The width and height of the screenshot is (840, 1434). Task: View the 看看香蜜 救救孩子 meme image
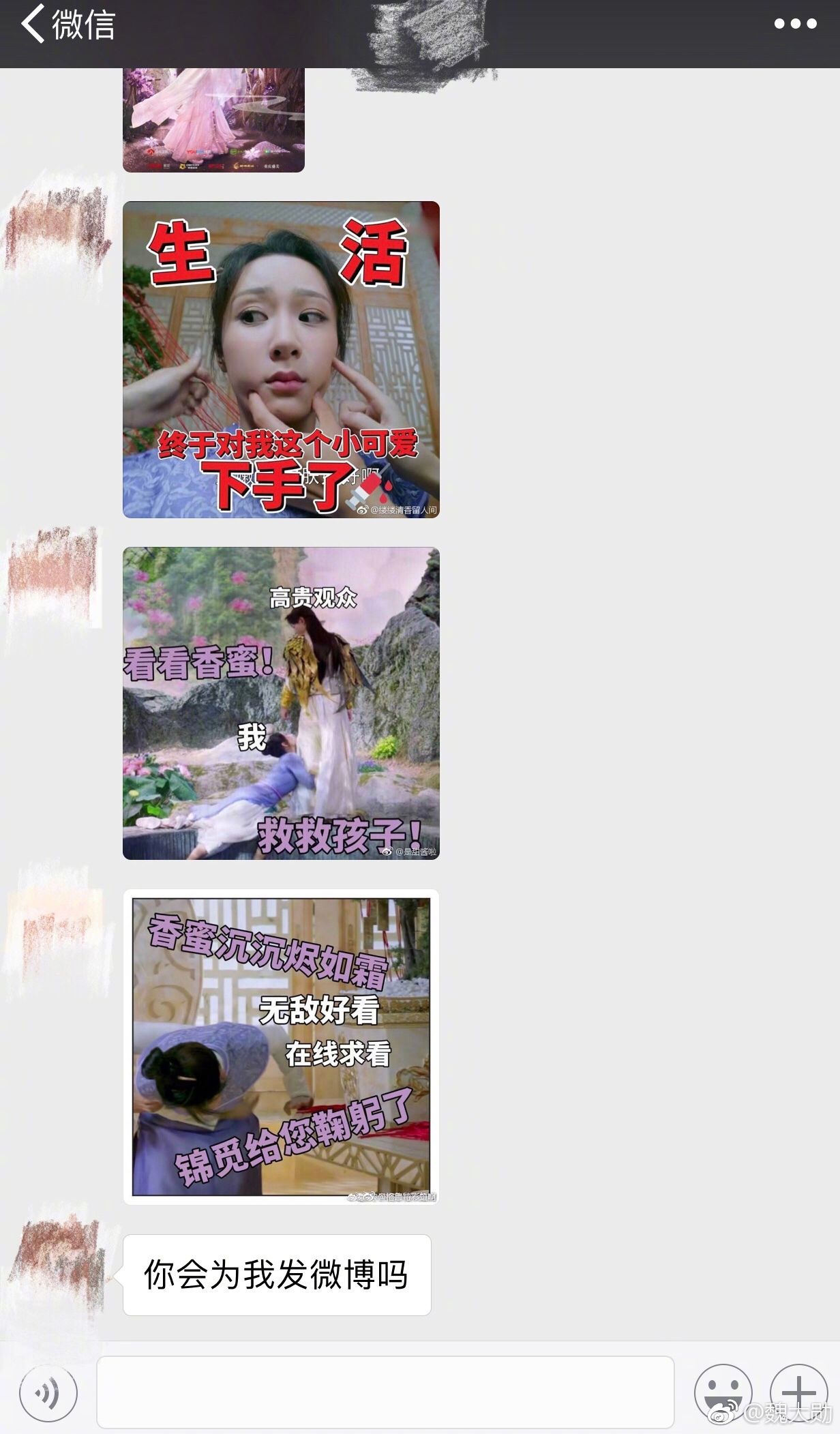pyautogui.click(x=281, y=703)
